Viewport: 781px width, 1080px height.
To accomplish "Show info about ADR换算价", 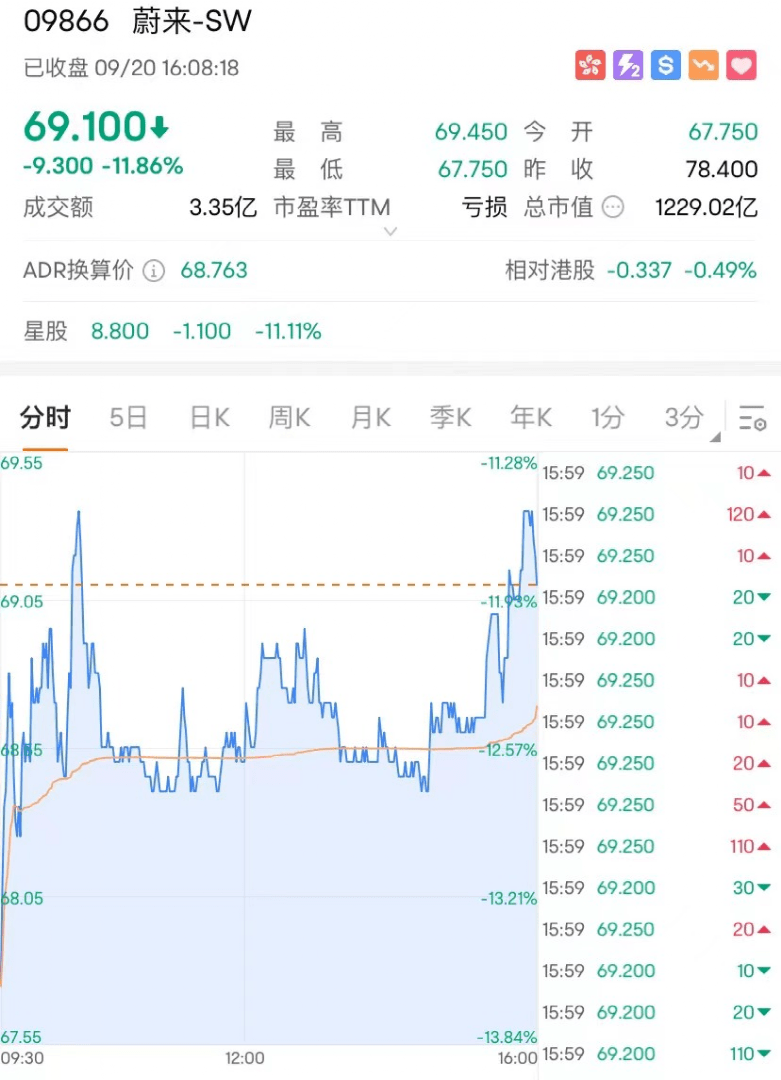I will click(x=153, y=271).
